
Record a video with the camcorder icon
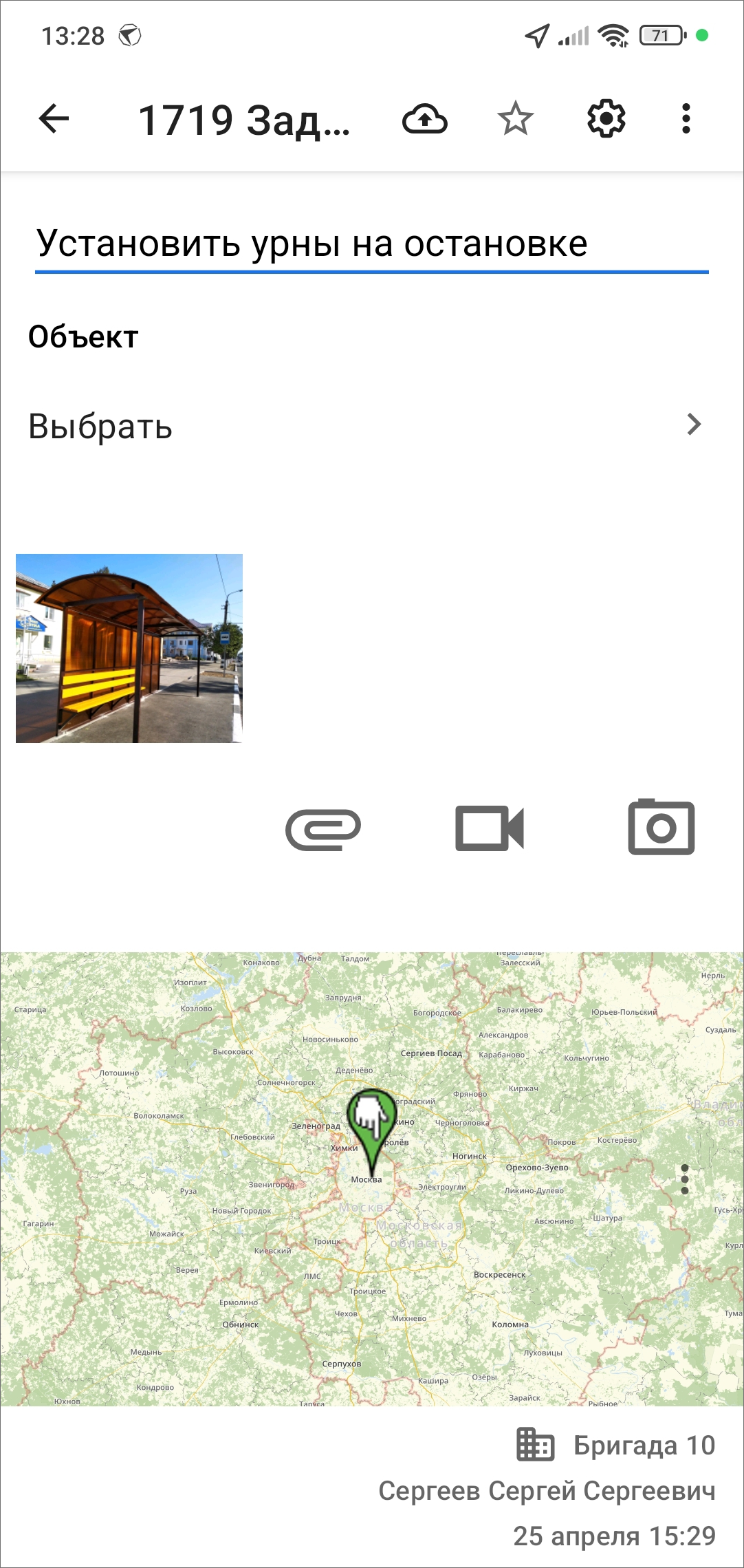coord(490,828)
